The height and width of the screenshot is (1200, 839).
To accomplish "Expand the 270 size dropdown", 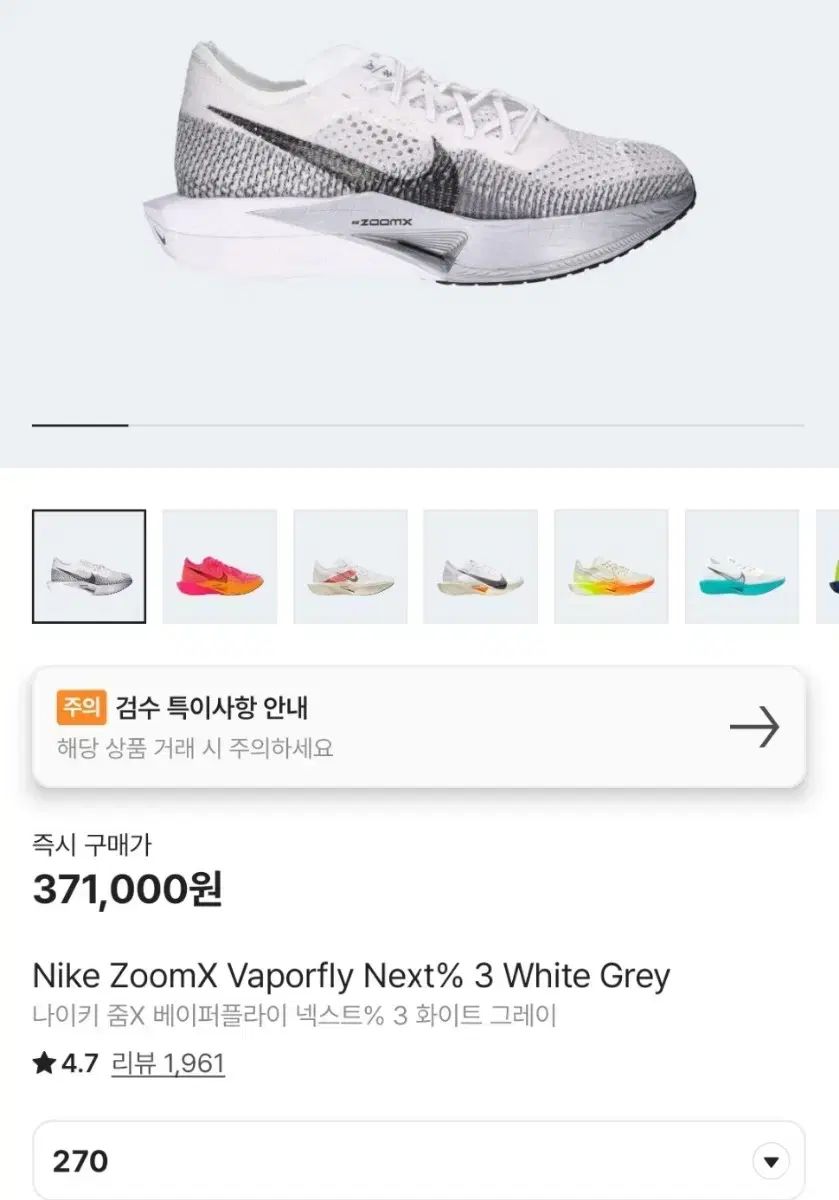I will [x=770, y=1162].
